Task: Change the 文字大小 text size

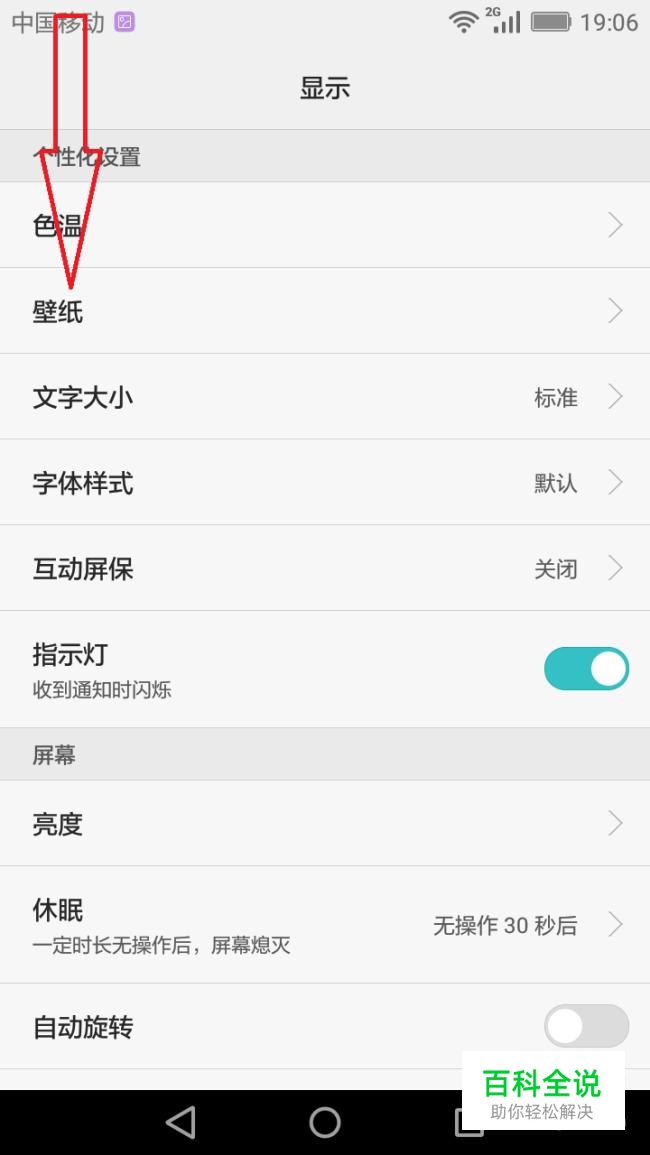Action: pyautogui.click(x=325, y=397)
